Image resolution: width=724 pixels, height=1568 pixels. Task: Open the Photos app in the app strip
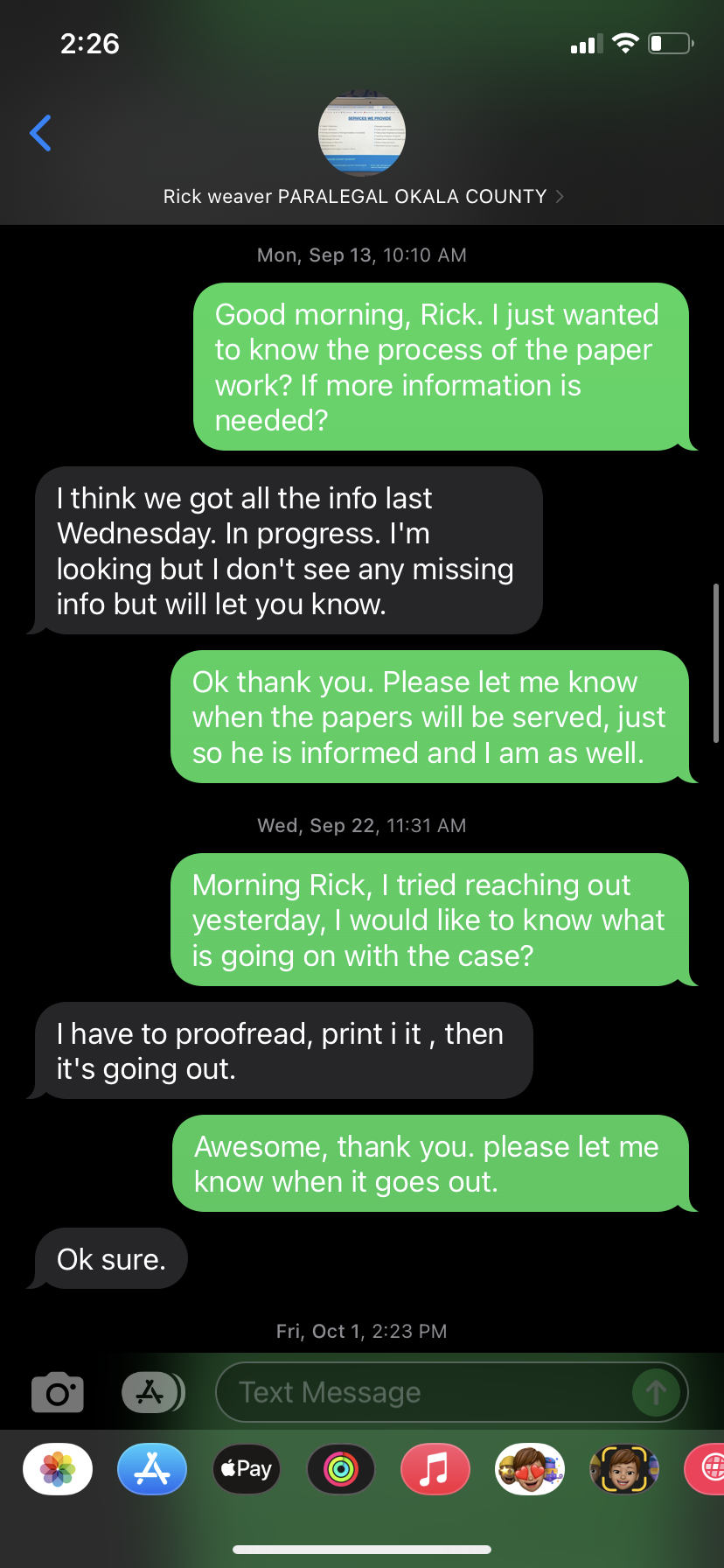click(58, 1469)
